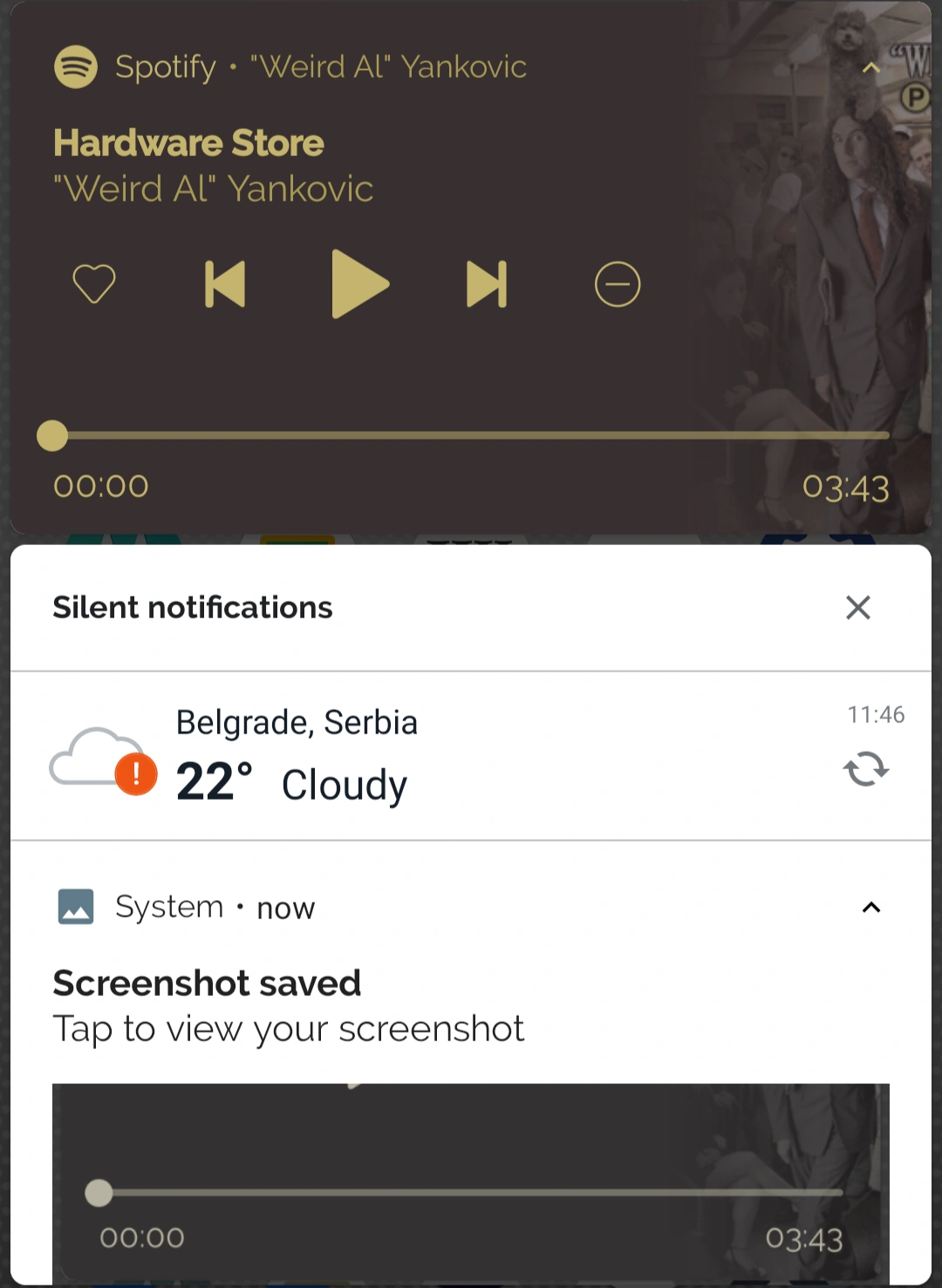Skip to the previous track

(x=225, y=284)
